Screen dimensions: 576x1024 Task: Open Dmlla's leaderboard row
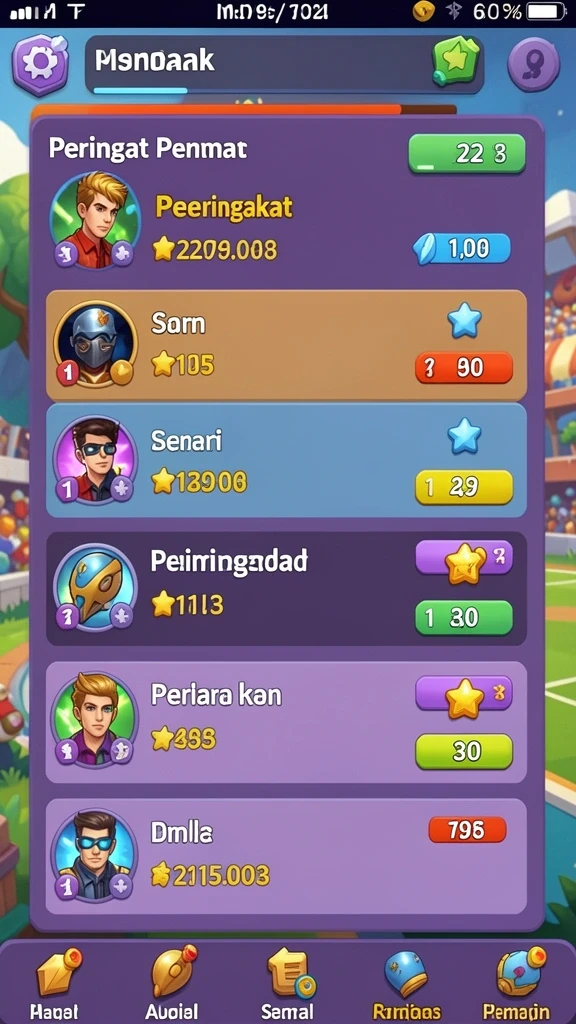click(x=286, y=856)
